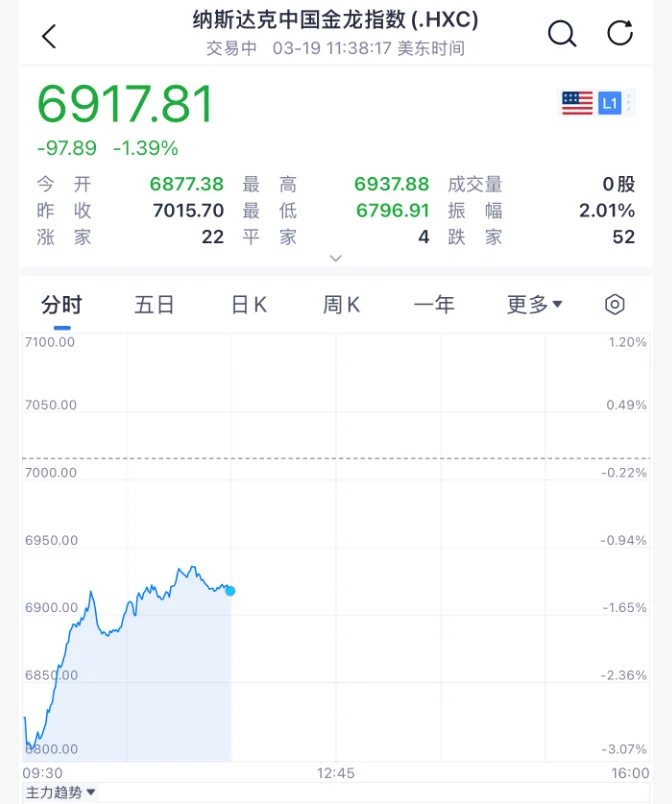The width and height of the screenshot is (672, 804).
Task: Select the 周K chart tab
Action: click(x=341, y=305)
